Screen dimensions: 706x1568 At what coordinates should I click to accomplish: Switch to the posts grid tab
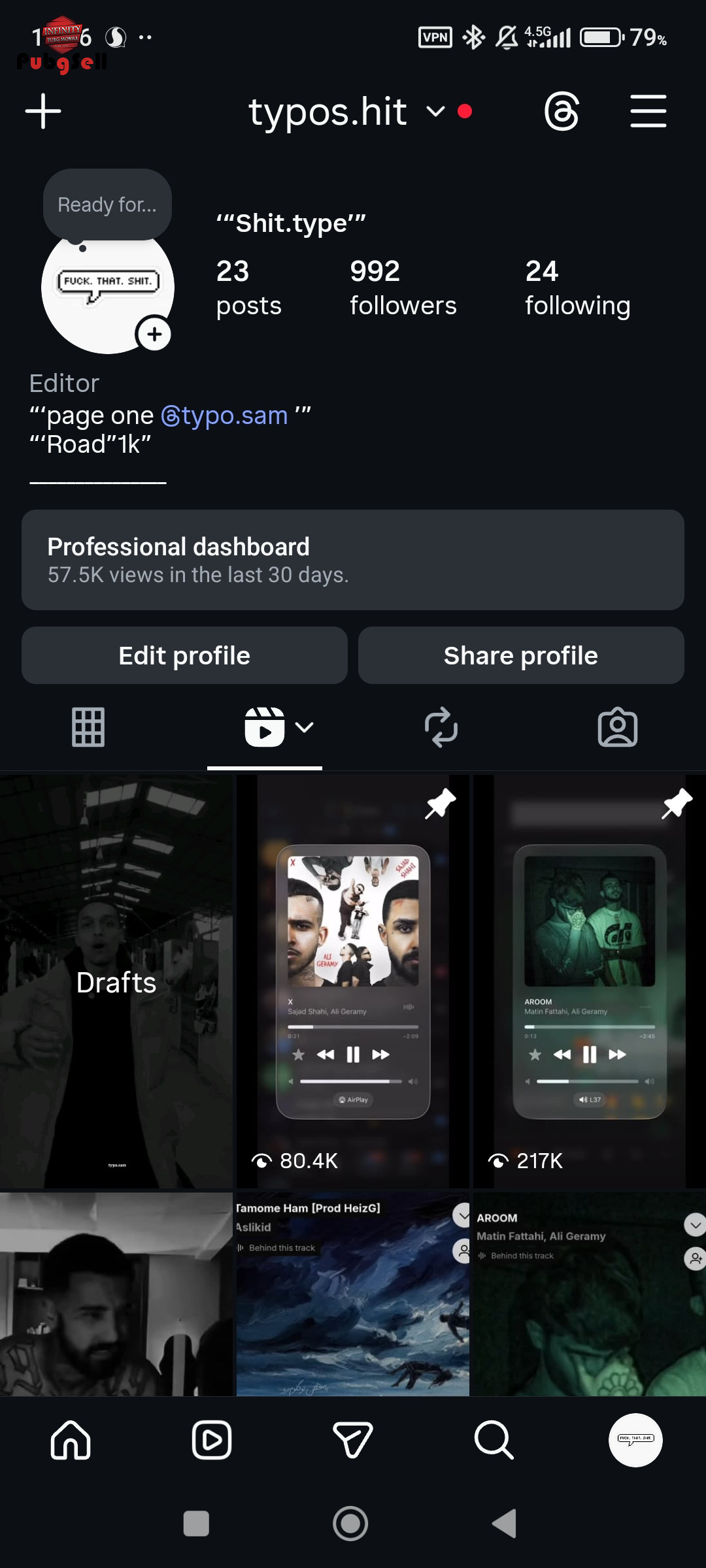point(88,727)
